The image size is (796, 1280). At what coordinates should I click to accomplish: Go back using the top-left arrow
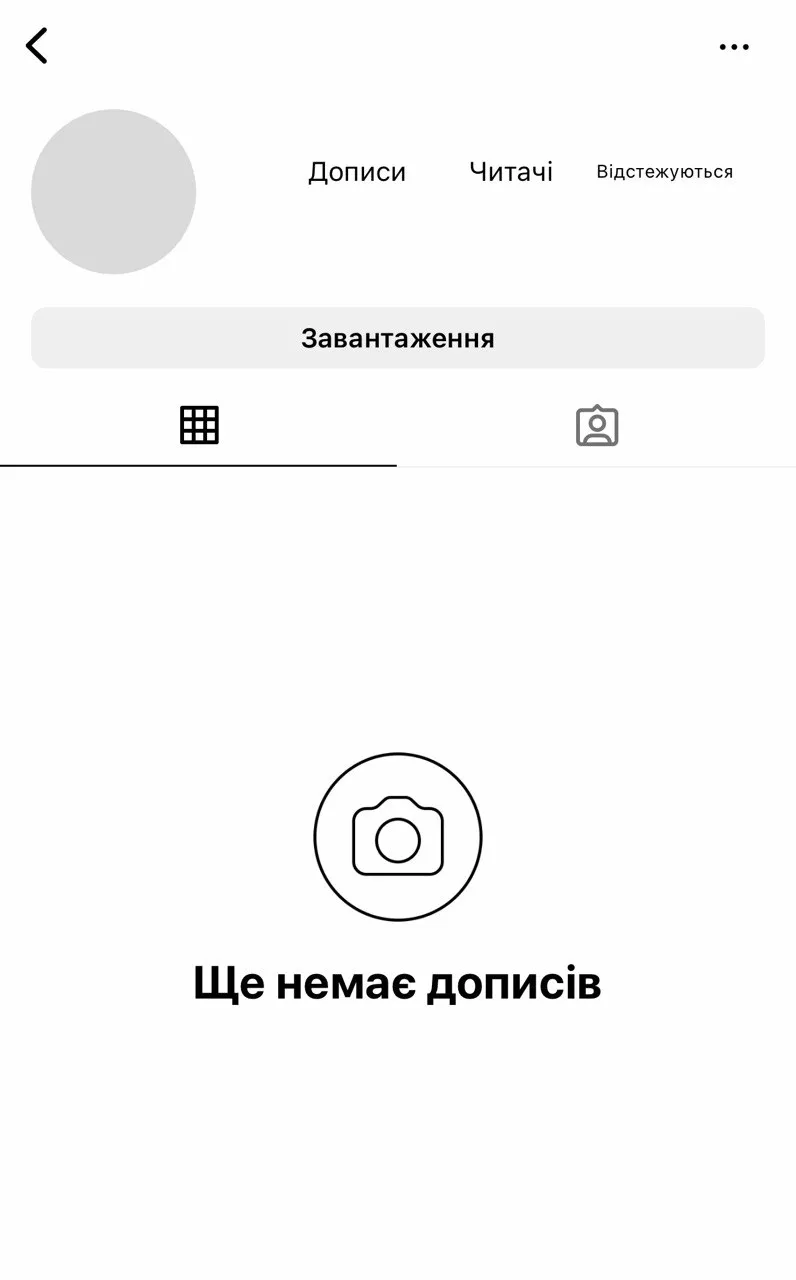(x=37, y=46)
